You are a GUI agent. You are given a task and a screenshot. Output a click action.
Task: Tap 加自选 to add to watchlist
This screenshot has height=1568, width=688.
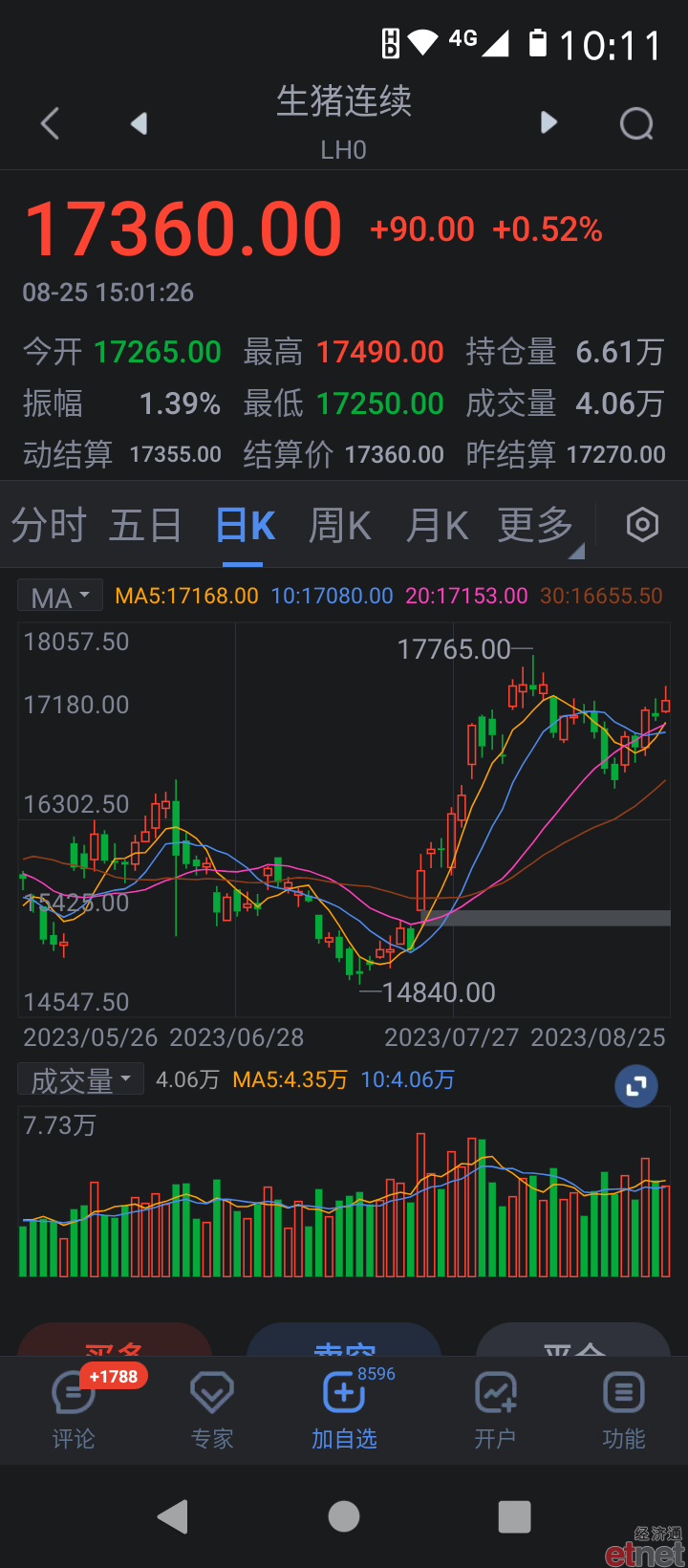(x=344, y=1410)
